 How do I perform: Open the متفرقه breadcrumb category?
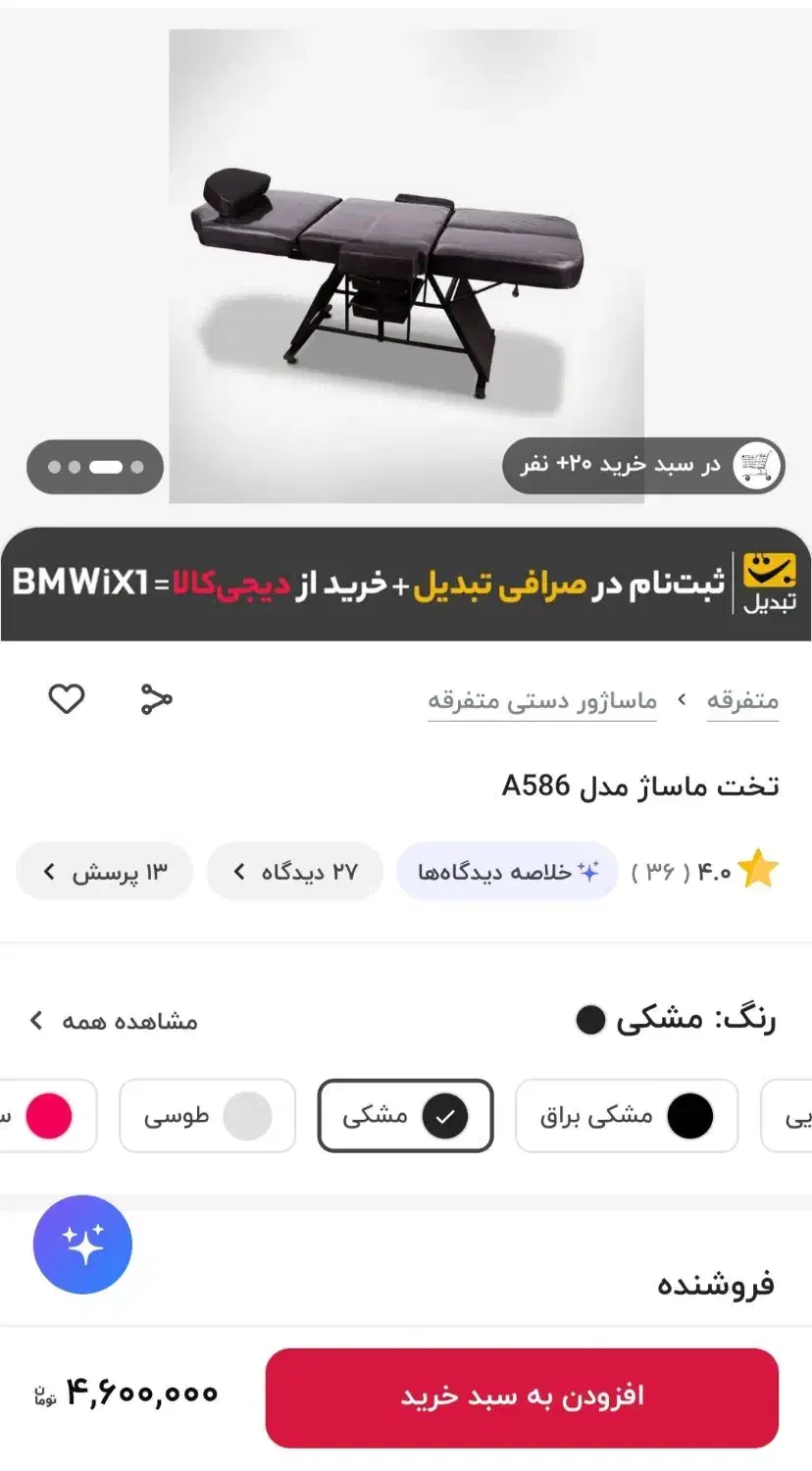click(x=742, y=700)
